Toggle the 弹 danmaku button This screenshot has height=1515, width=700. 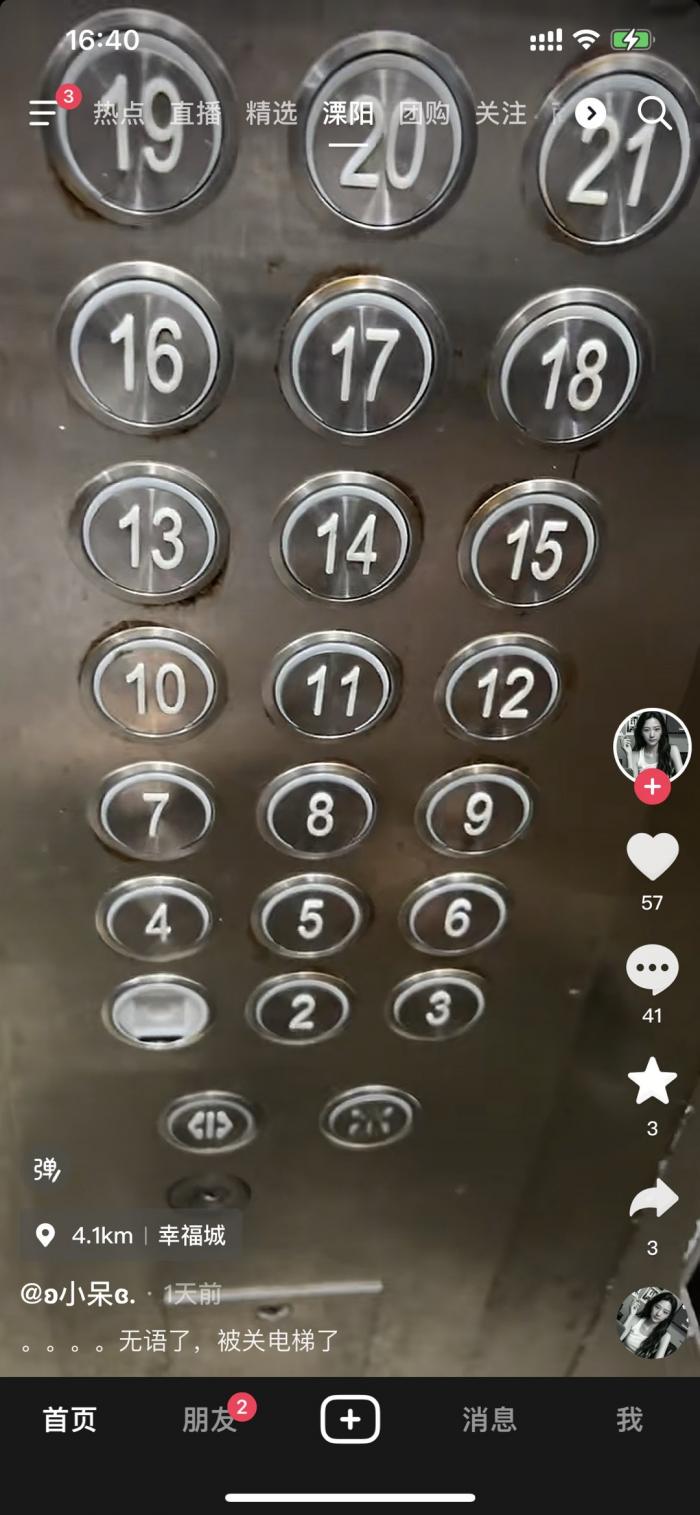click(46, 1169)
